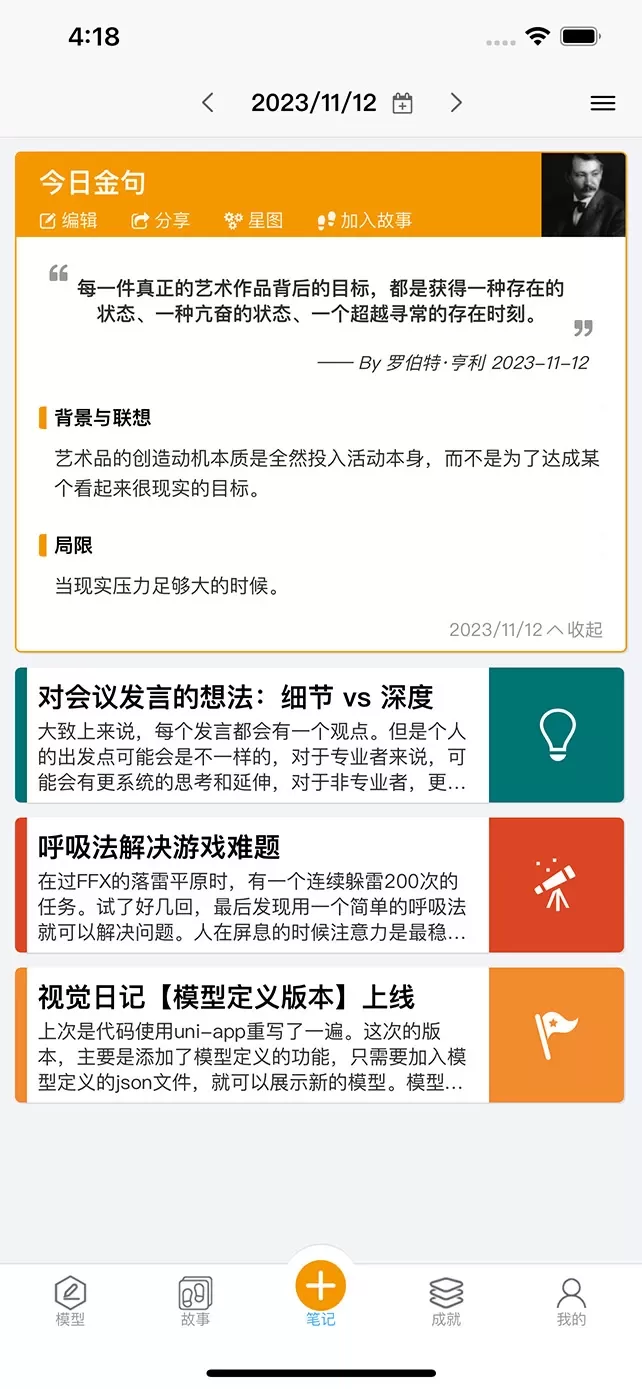Screen dimensions: 642x1389
Task: Go to the next day
Action: [456, 102]
